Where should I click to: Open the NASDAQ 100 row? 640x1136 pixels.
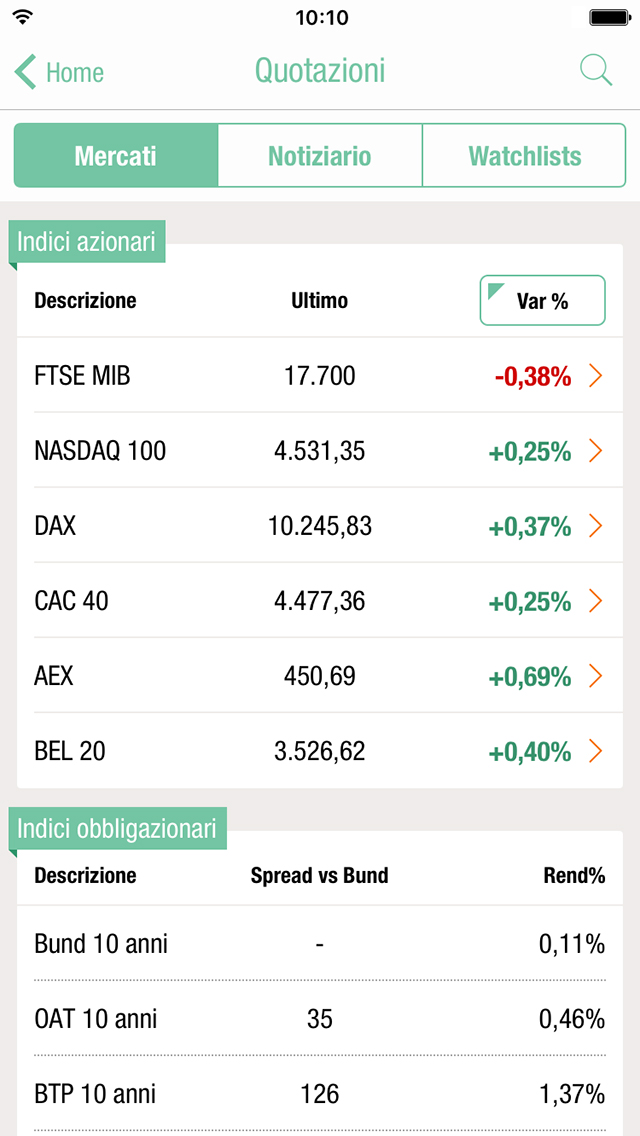[320, 451]
